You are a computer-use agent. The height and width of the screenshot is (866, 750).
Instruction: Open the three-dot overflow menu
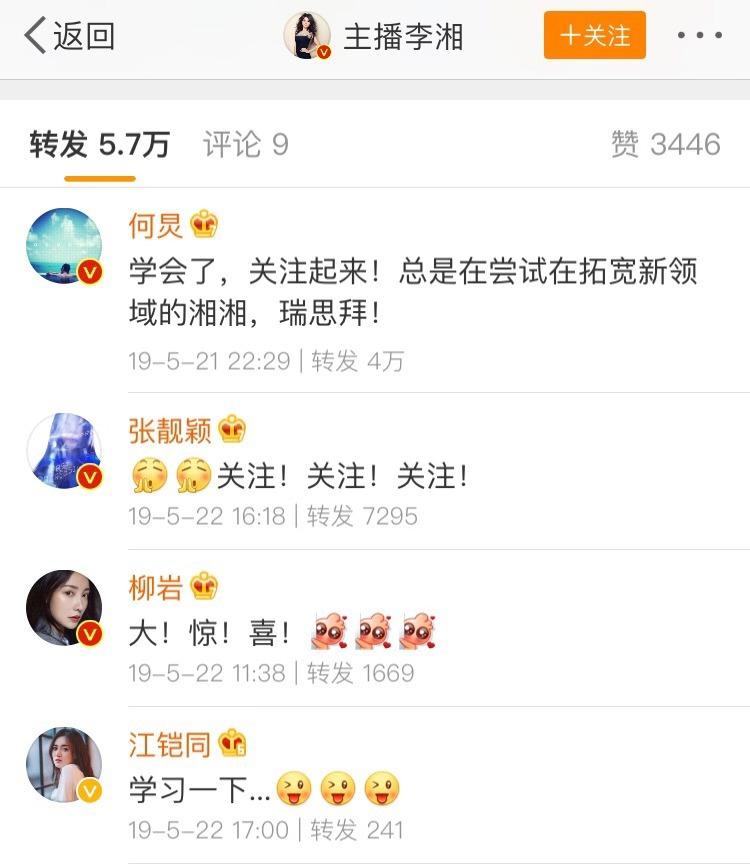(x=699, y=36)
